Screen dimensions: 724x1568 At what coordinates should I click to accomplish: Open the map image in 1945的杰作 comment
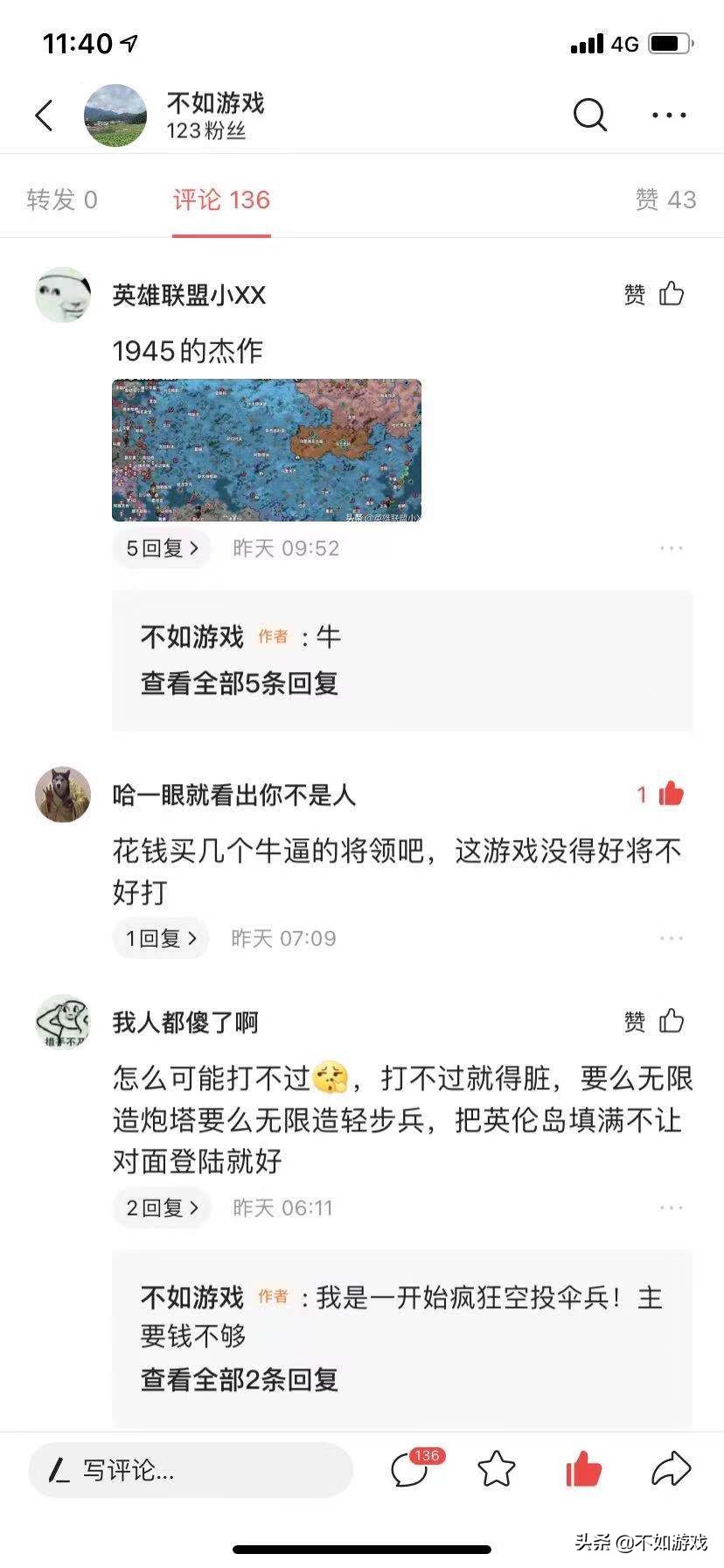tap(267, 451)
